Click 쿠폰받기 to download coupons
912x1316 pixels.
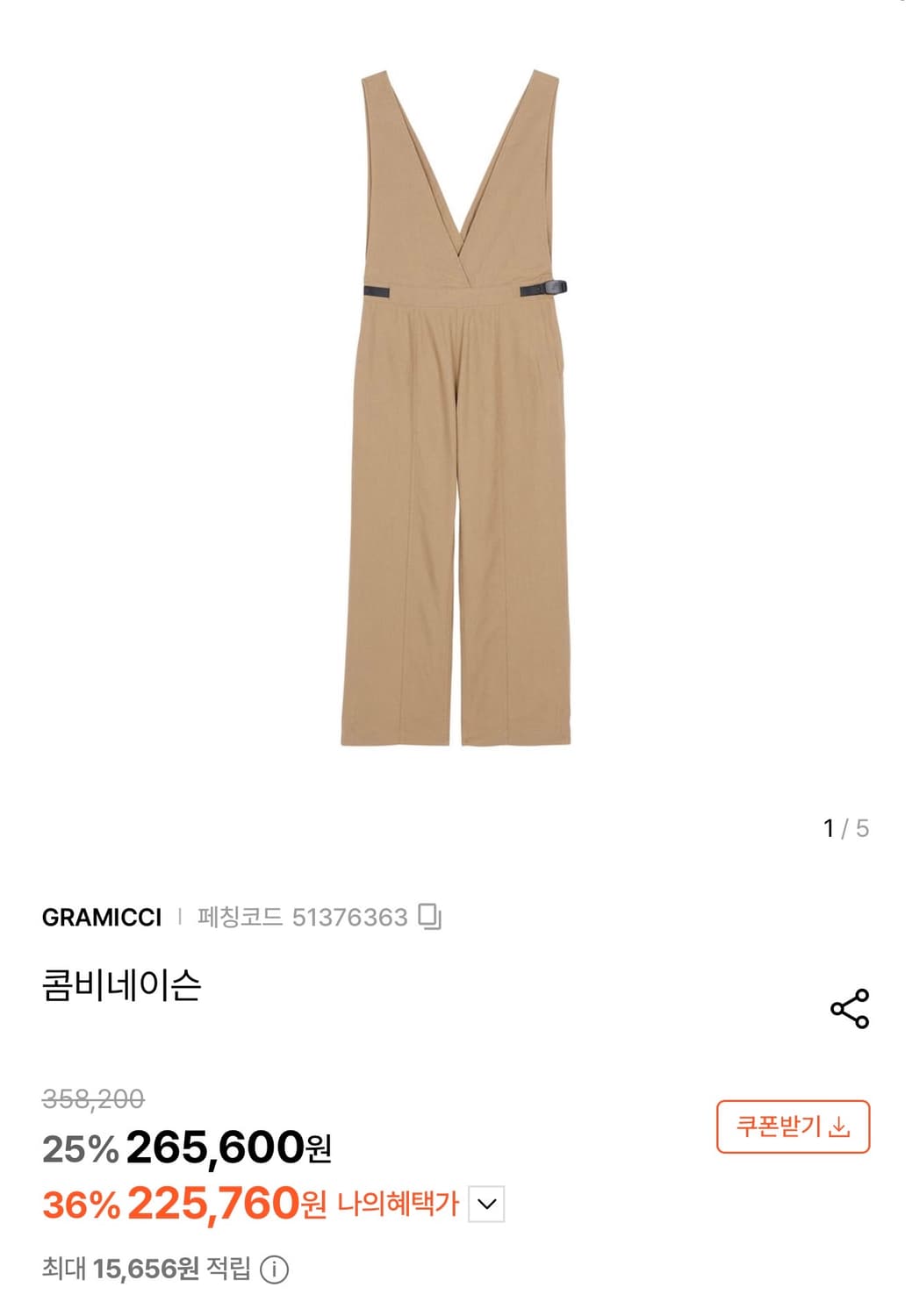[791, 1126]
